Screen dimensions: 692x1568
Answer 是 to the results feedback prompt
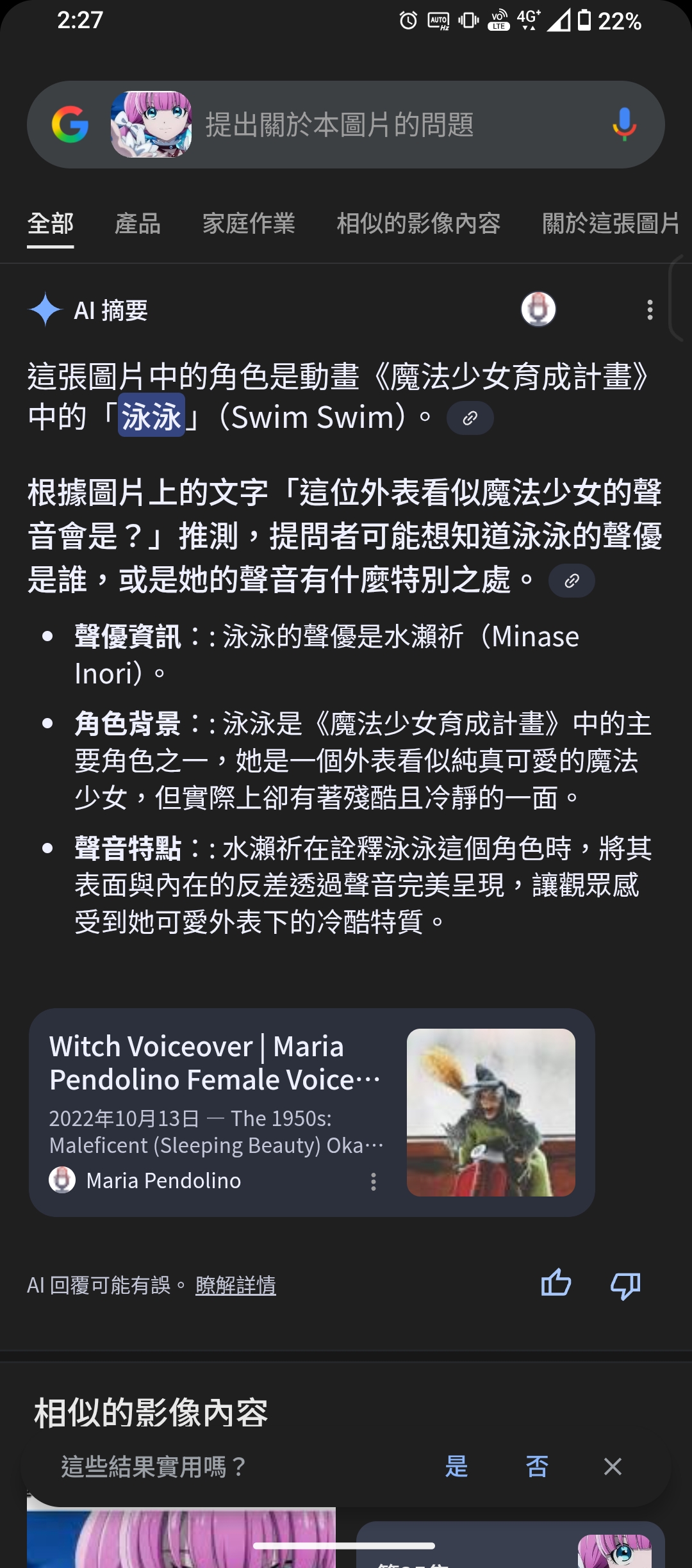tap(456, 1466)
